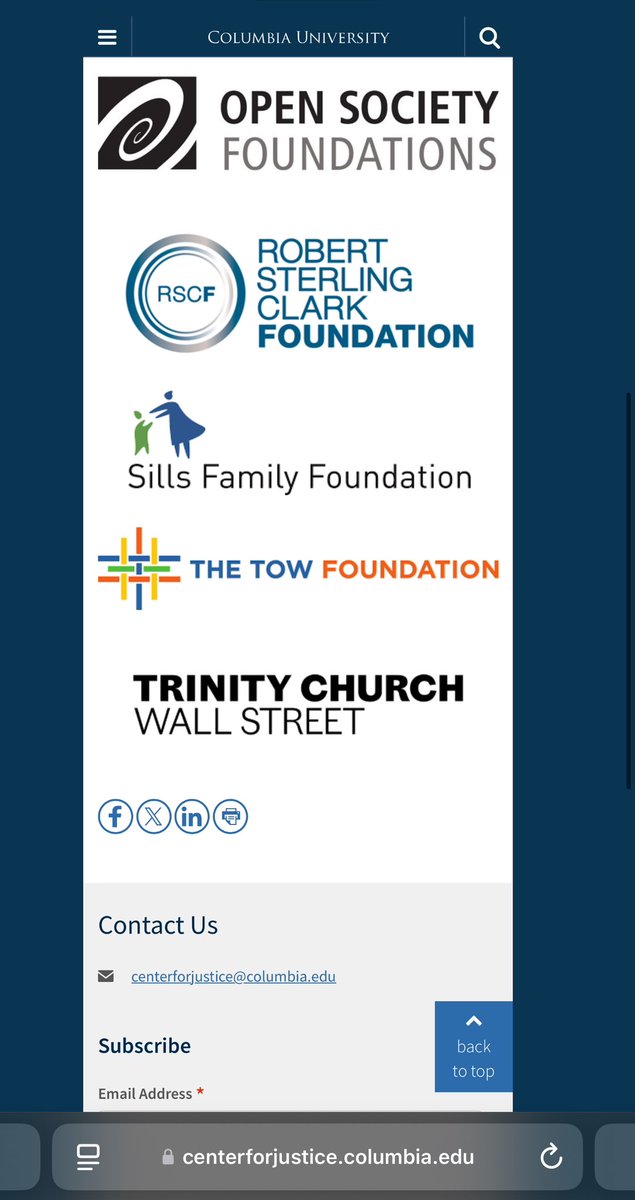Image resolution: width=635 pixels, height=1200 pixels.
Task: Open Open Society Foundations logo link
Action: pos(298,124)
